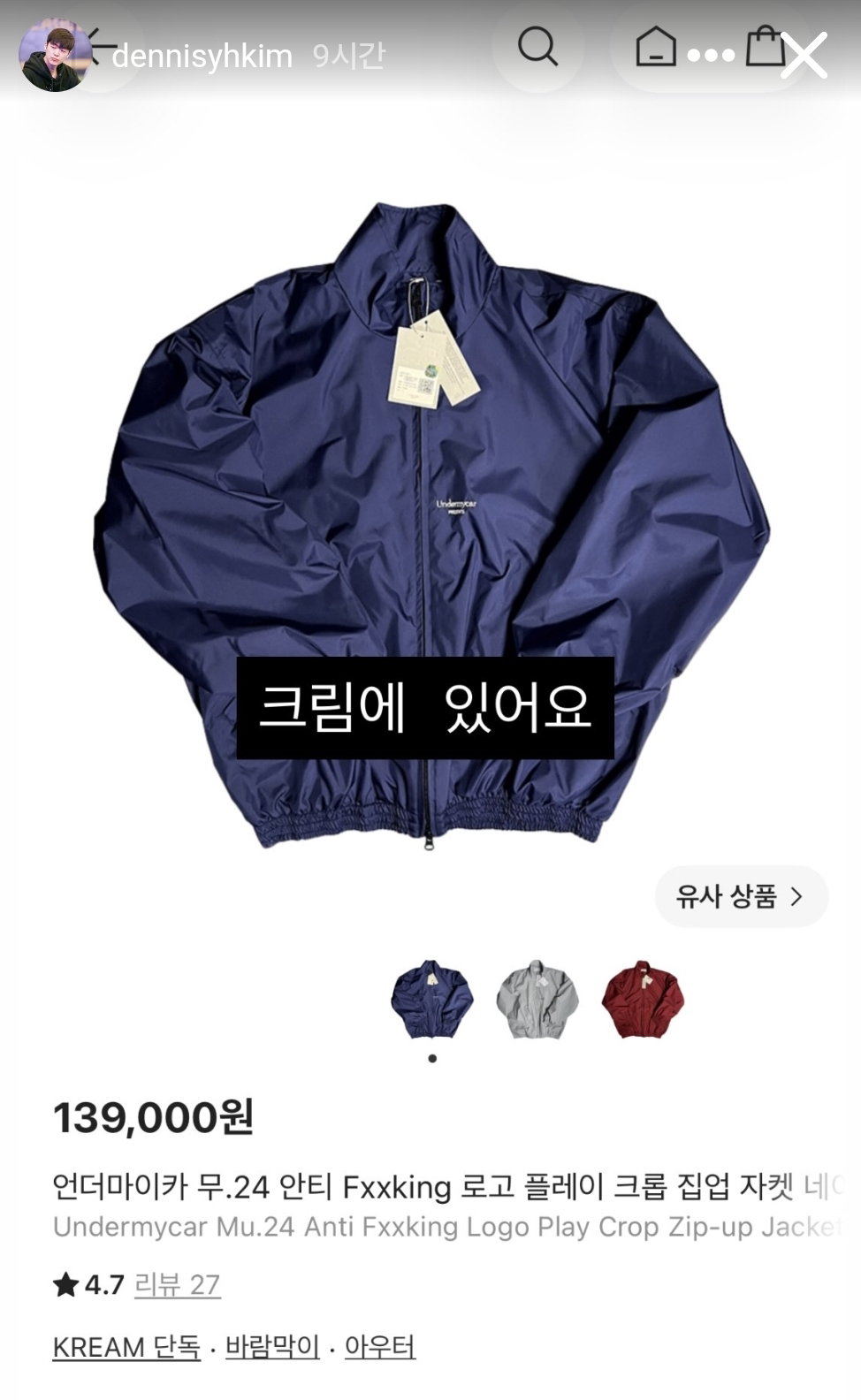Close the story with the X button

(804, 55)
